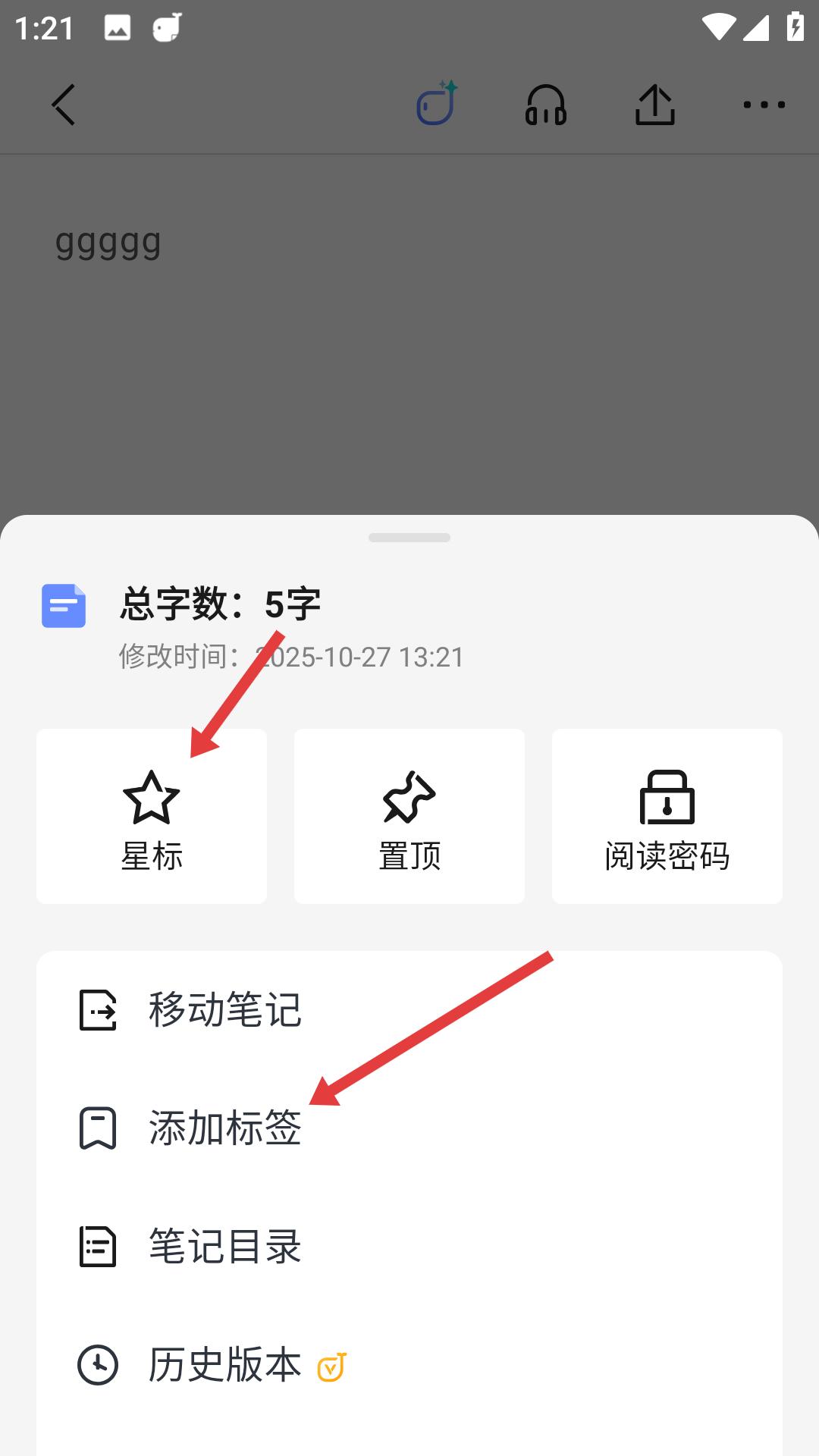Select the bookmark icon next to 添加标签
The height and width of the screenshot is (1456, 819).
click(x=98, y=1129)
